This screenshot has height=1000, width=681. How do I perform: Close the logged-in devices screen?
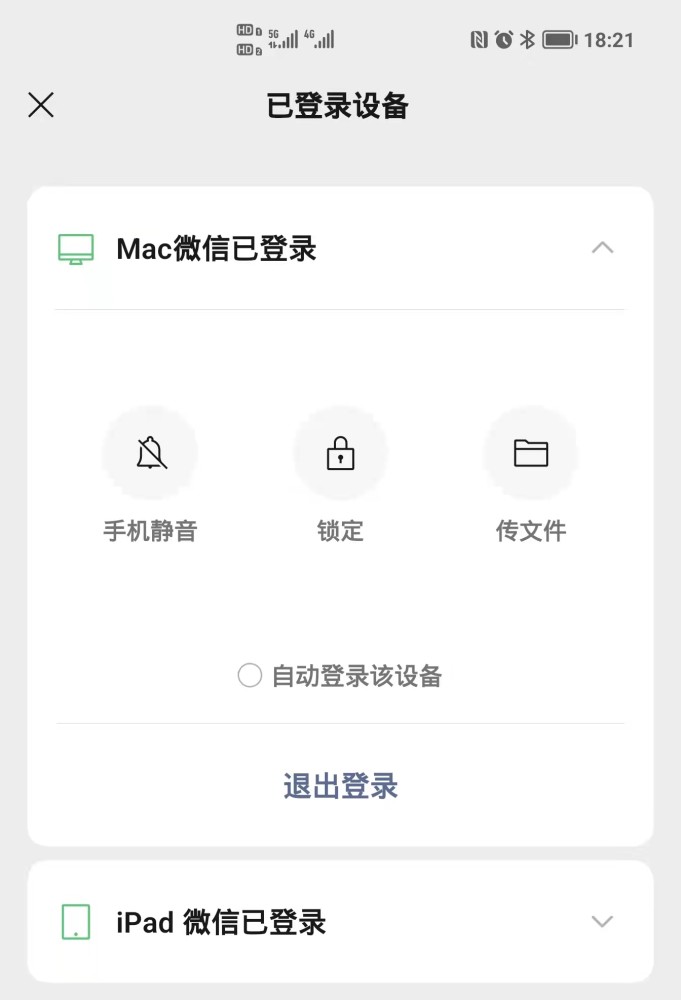[41, 105]
